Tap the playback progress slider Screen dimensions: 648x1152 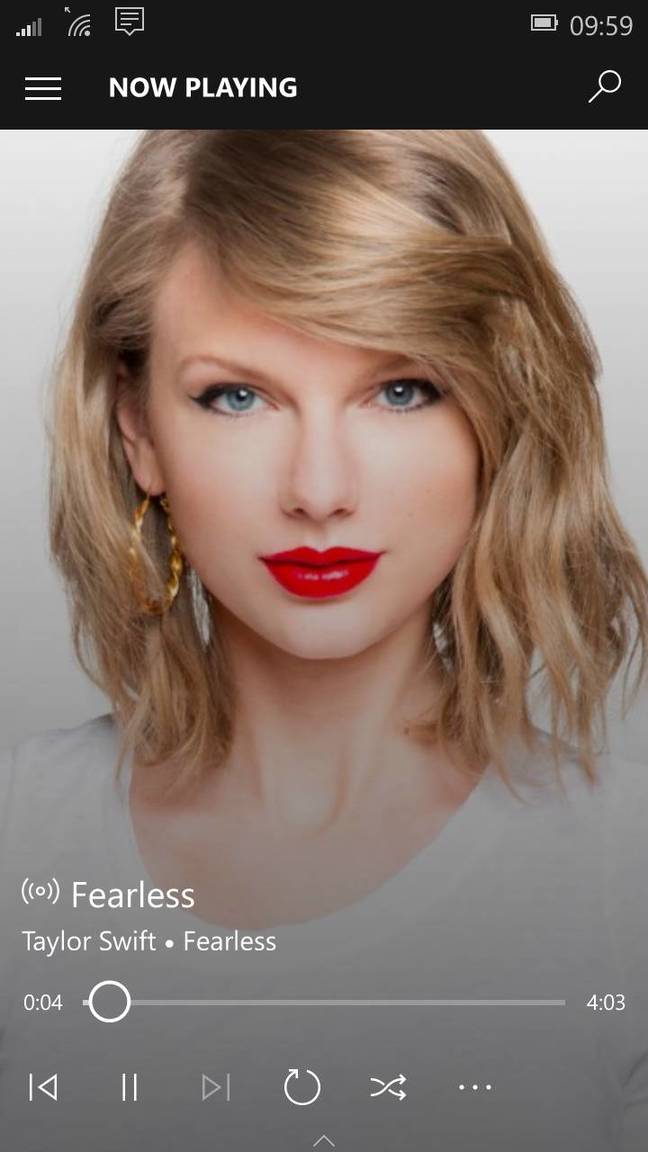(330, 1002)
